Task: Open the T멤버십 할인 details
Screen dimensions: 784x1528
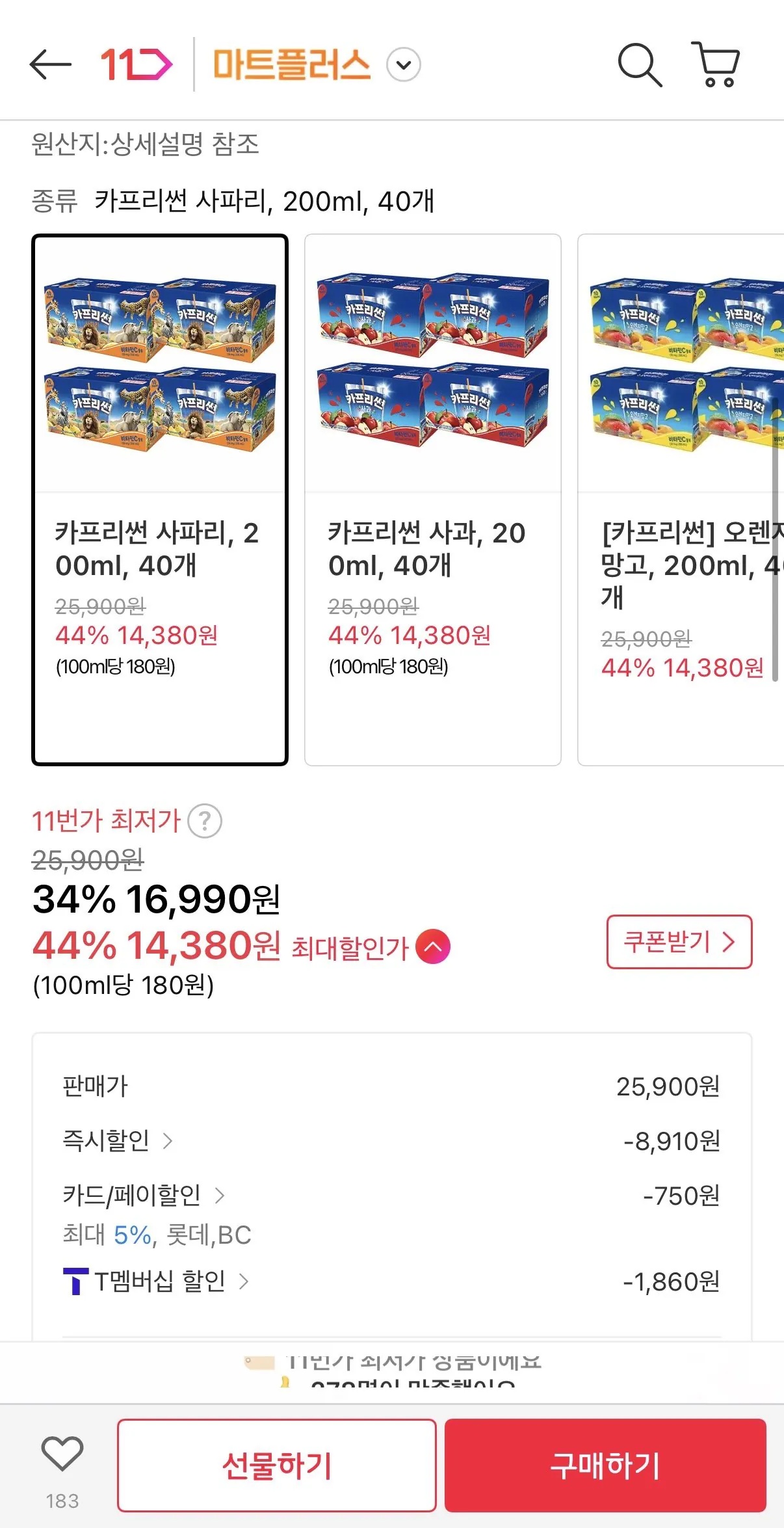Action: [247, 1280]
